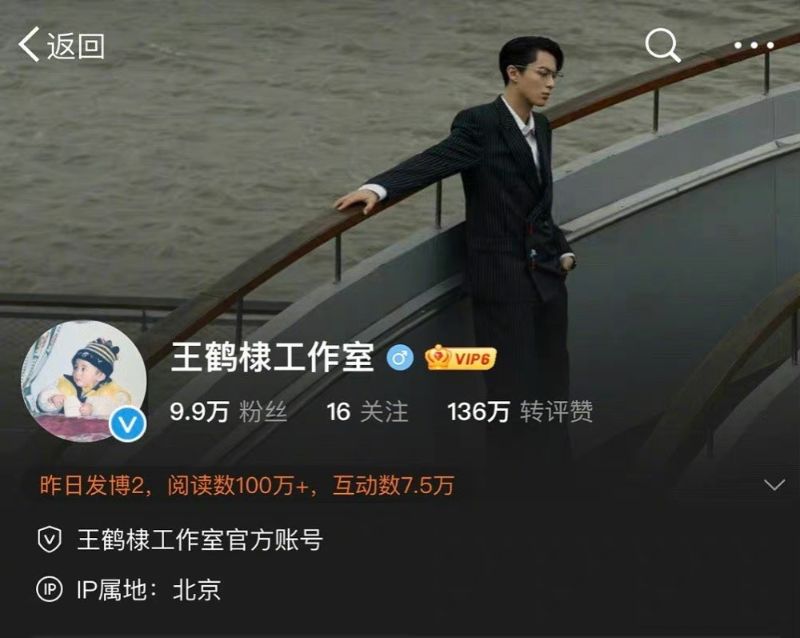Open the search magnifier
Viewport: 800px width, 638px height.
pos(662,45)
